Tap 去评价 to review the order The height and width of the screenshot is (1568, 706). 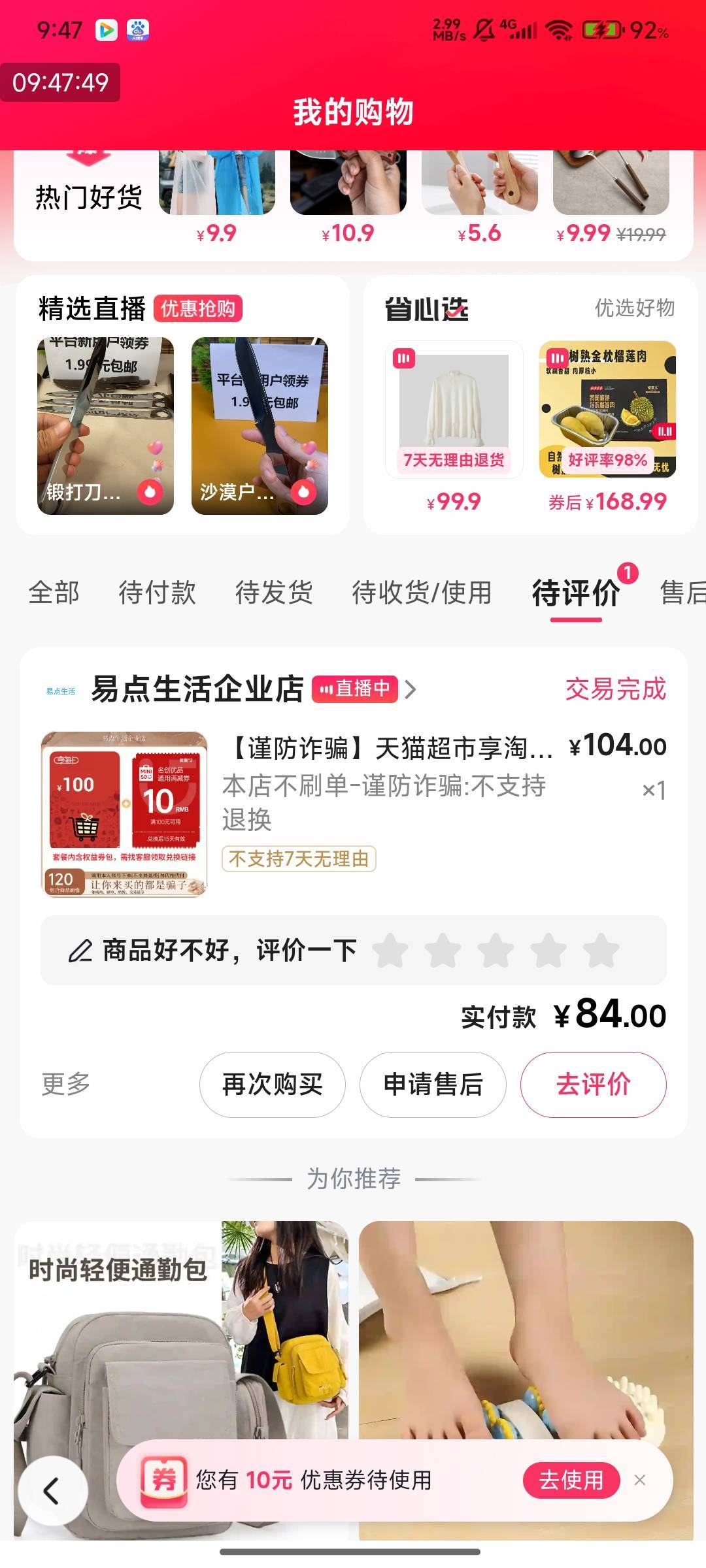(x=593, y=1085)
